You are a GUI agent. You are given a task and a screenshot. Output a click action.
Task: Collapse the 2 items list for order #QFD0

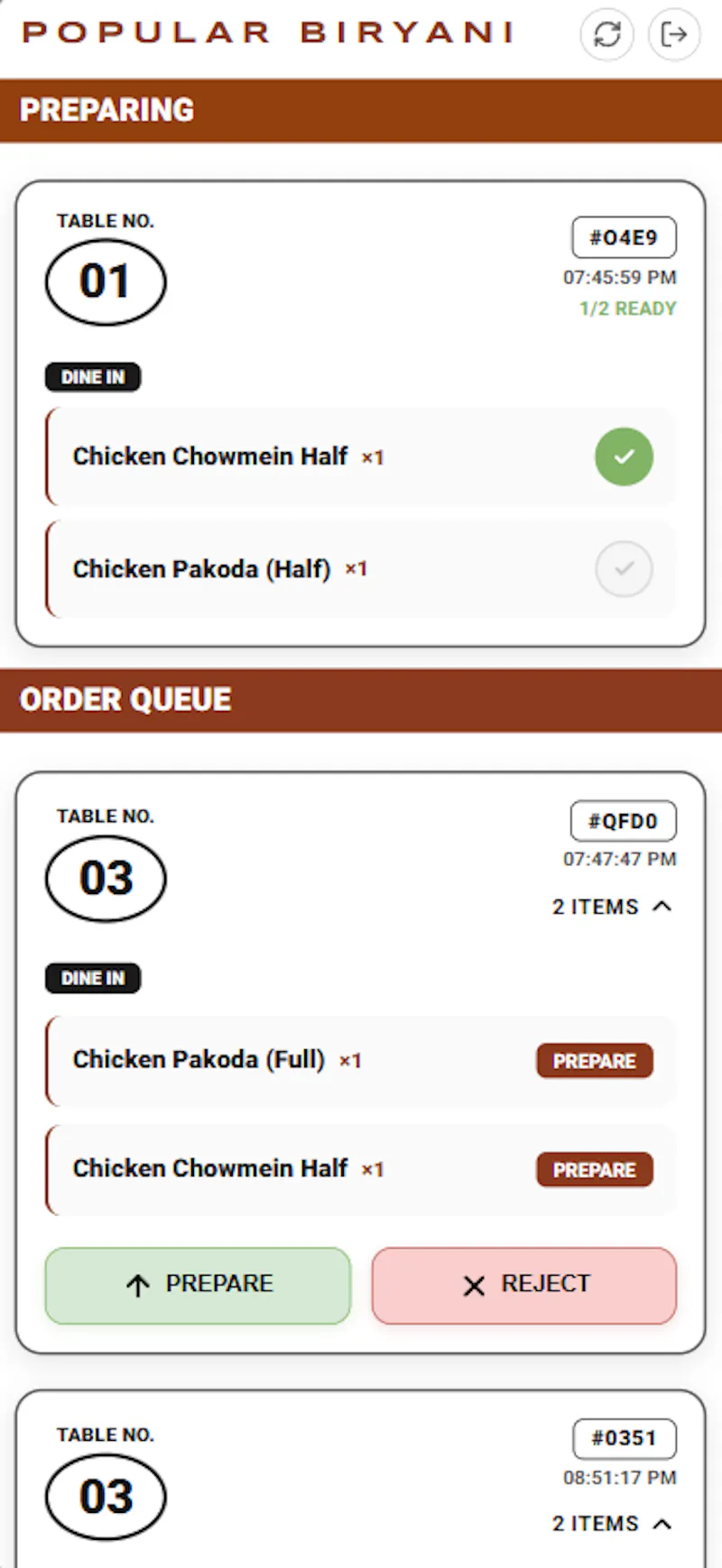pyautogui.click(x=613, y=907)
